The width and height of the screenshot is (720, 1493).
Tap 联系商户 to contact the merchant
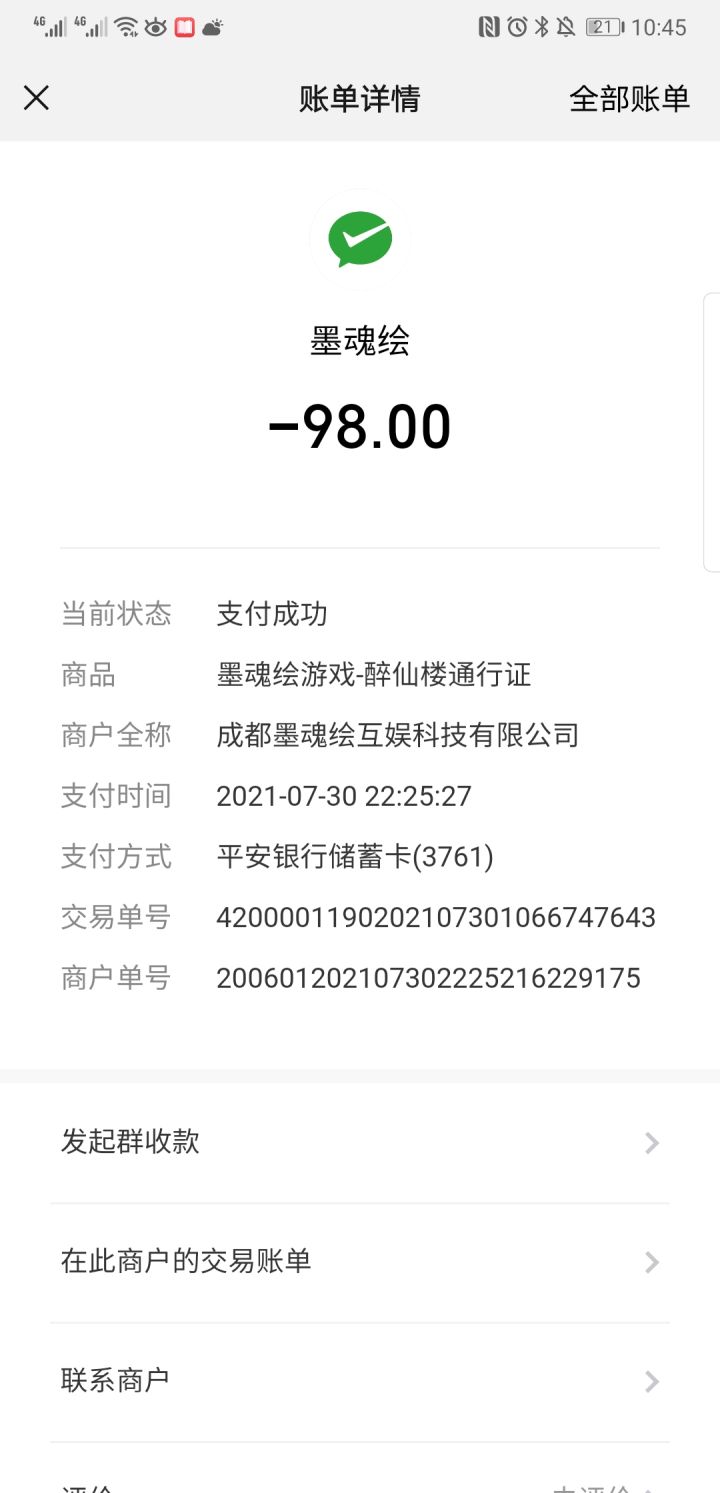[x=360, y=1381]
